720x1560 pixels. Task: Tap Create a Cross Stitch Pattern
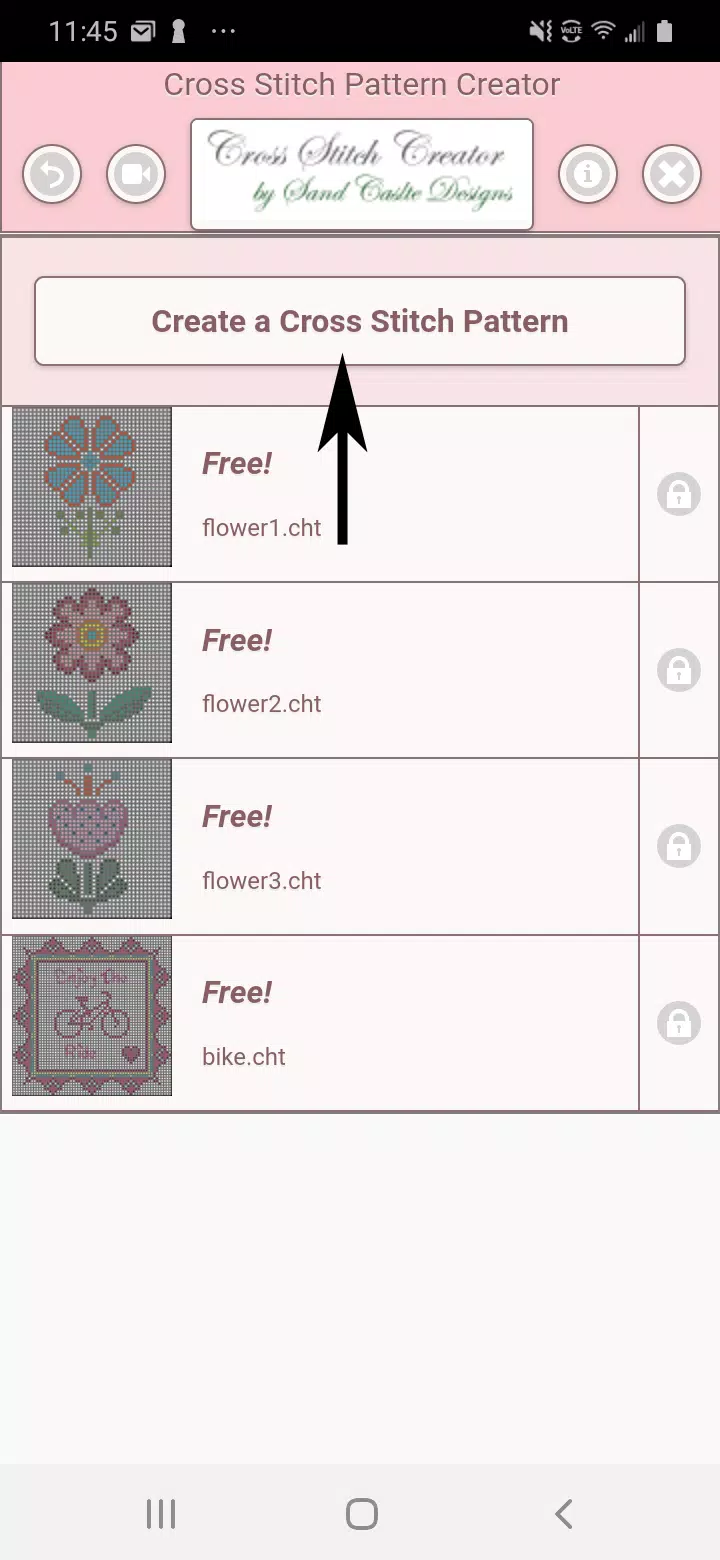coord(360,321)
